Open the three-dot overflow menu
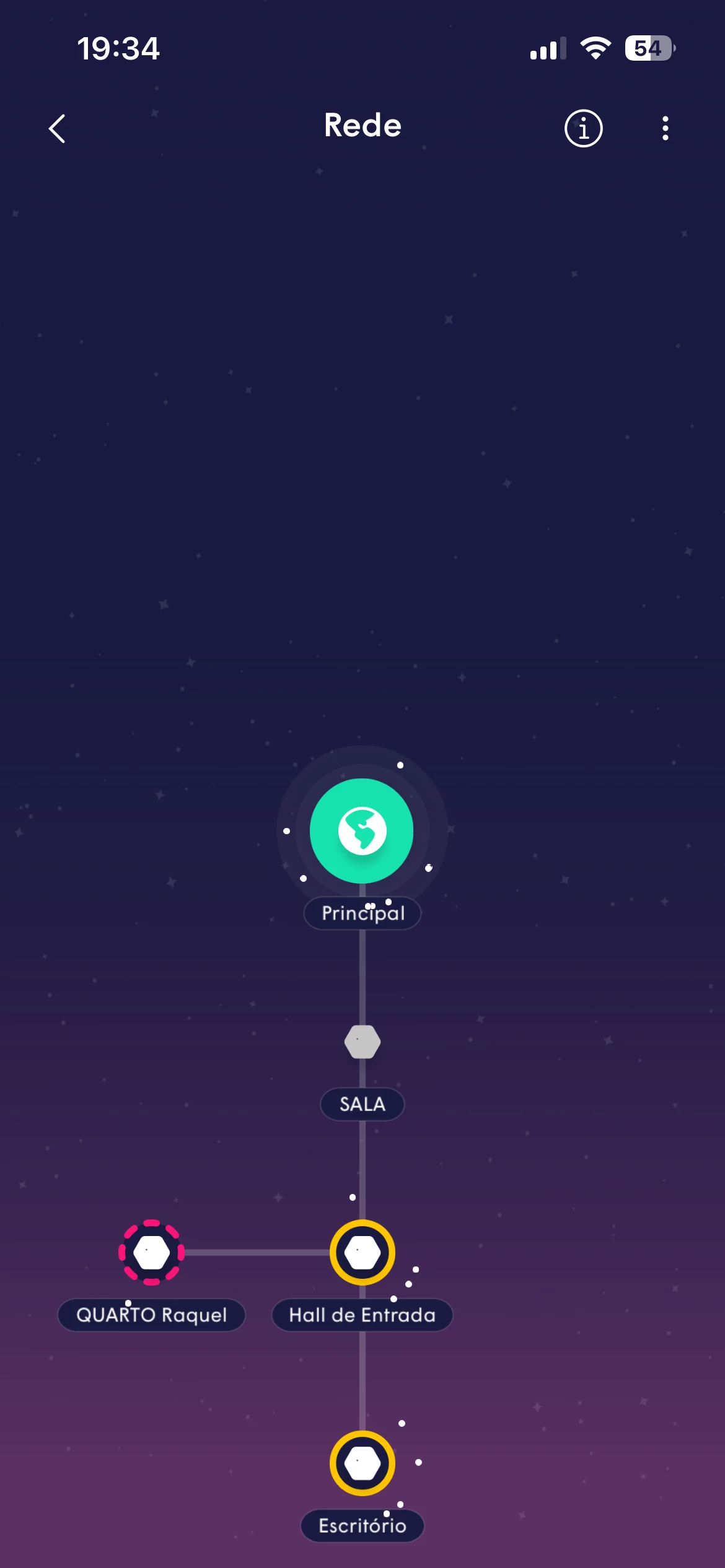This screenshot has width=725, height=1568. pos(665,129)
